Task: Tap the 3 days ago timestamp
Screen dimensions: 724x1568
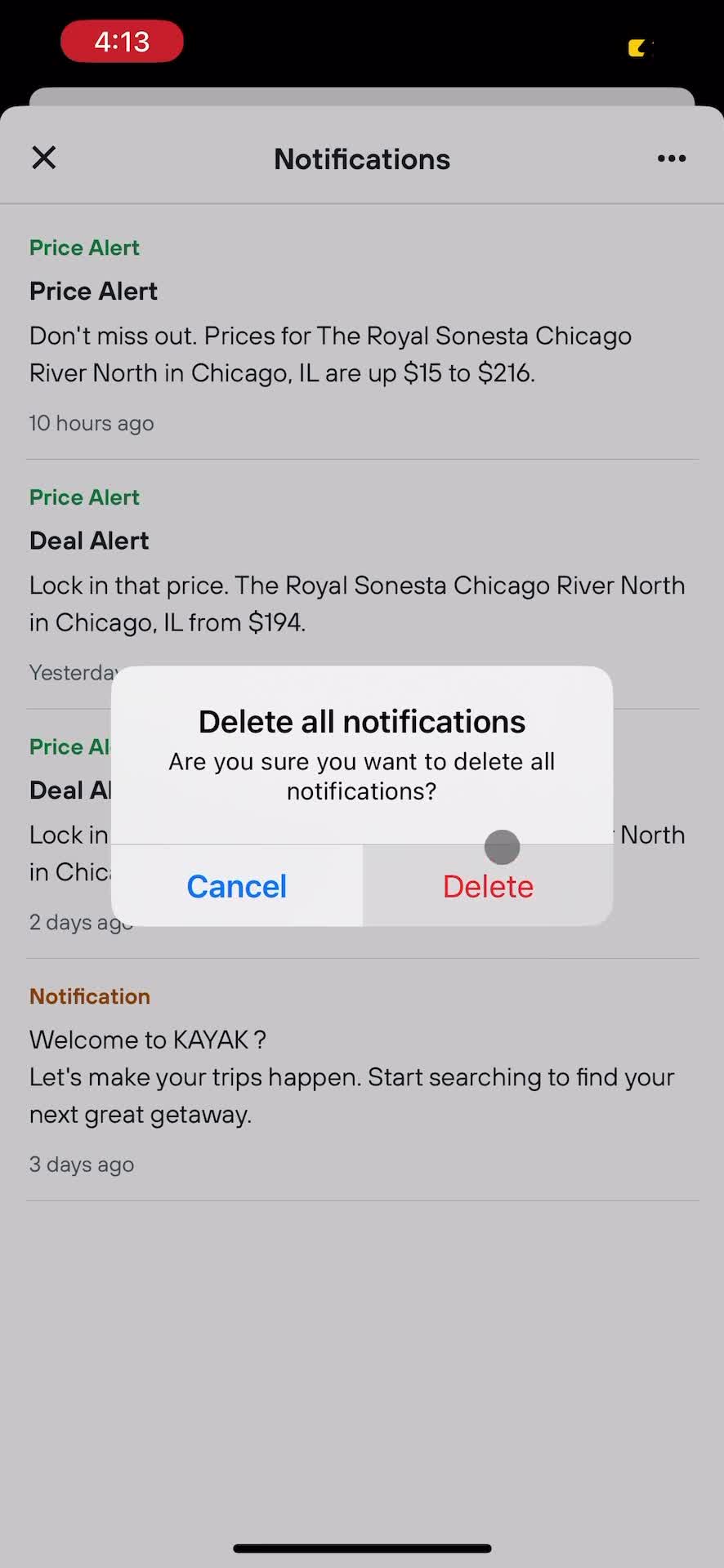Action: click(x=81, y=1164)
